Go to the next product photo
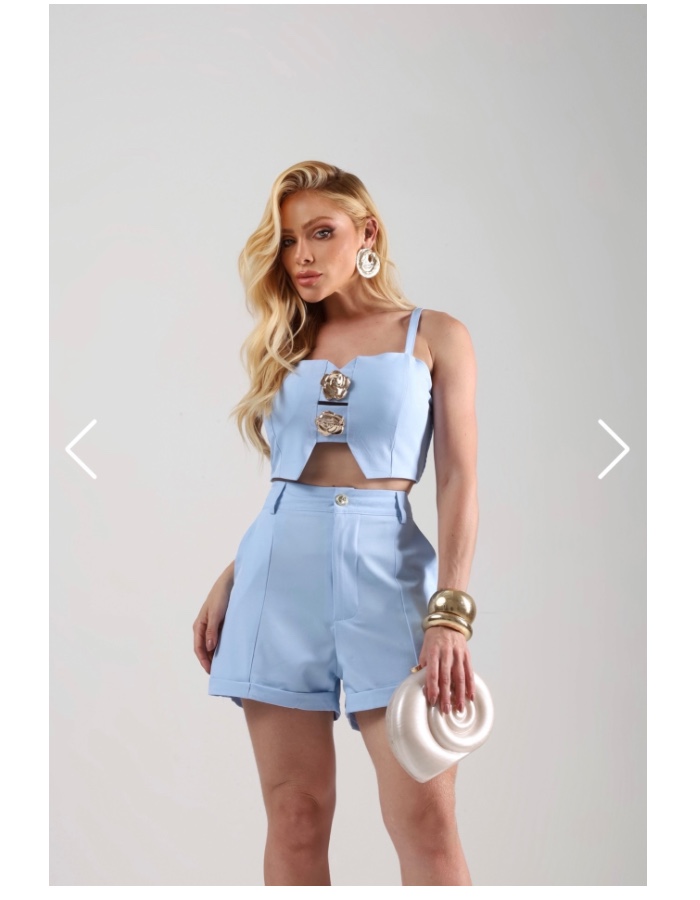The image size is (700, 900). (x=613, y=449)
